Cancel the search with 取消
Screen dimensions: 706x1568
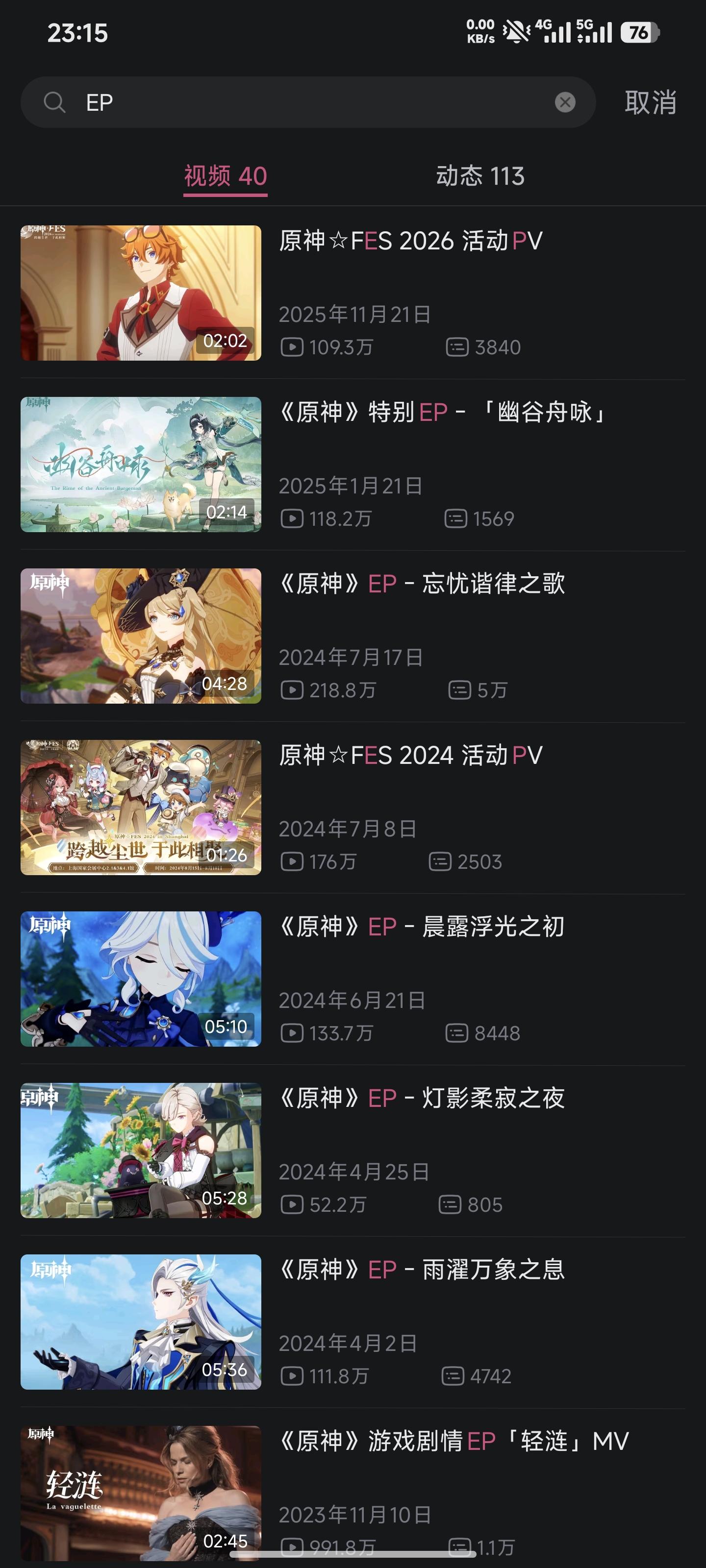click(x=650, y=102)
